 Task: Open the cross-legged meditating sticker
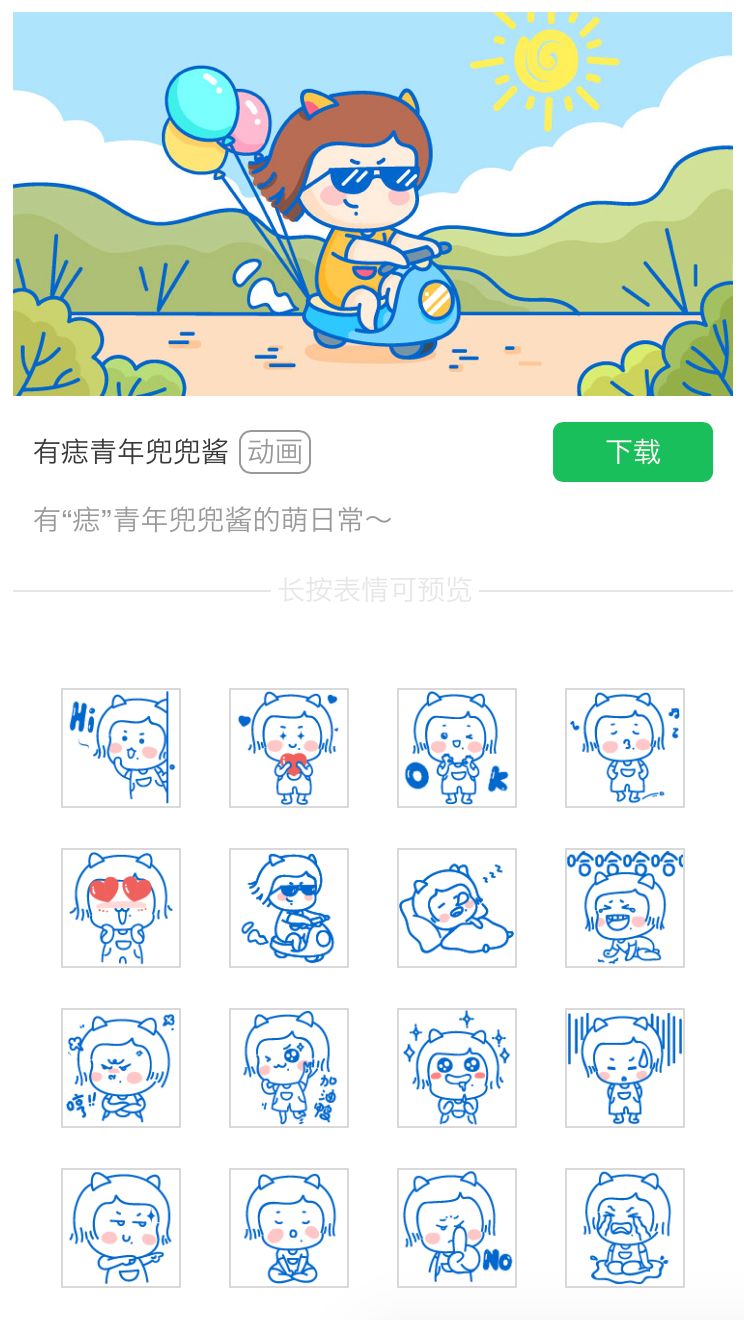[288, 1227]
